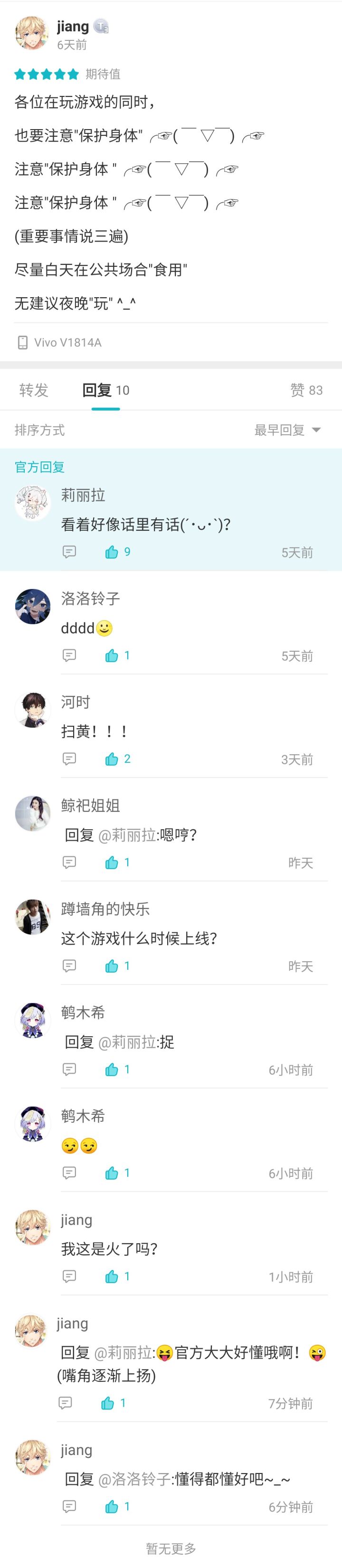Reply to 莉莉拉's official comment

(69, 552)
